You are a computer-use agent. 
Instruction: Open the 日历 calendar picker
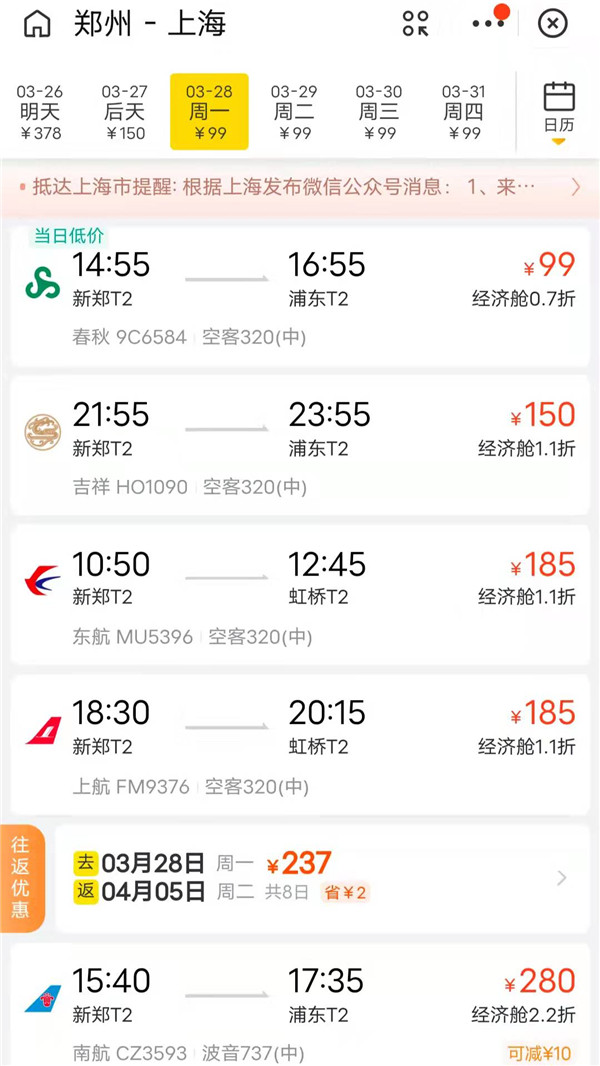click(558, 110)
